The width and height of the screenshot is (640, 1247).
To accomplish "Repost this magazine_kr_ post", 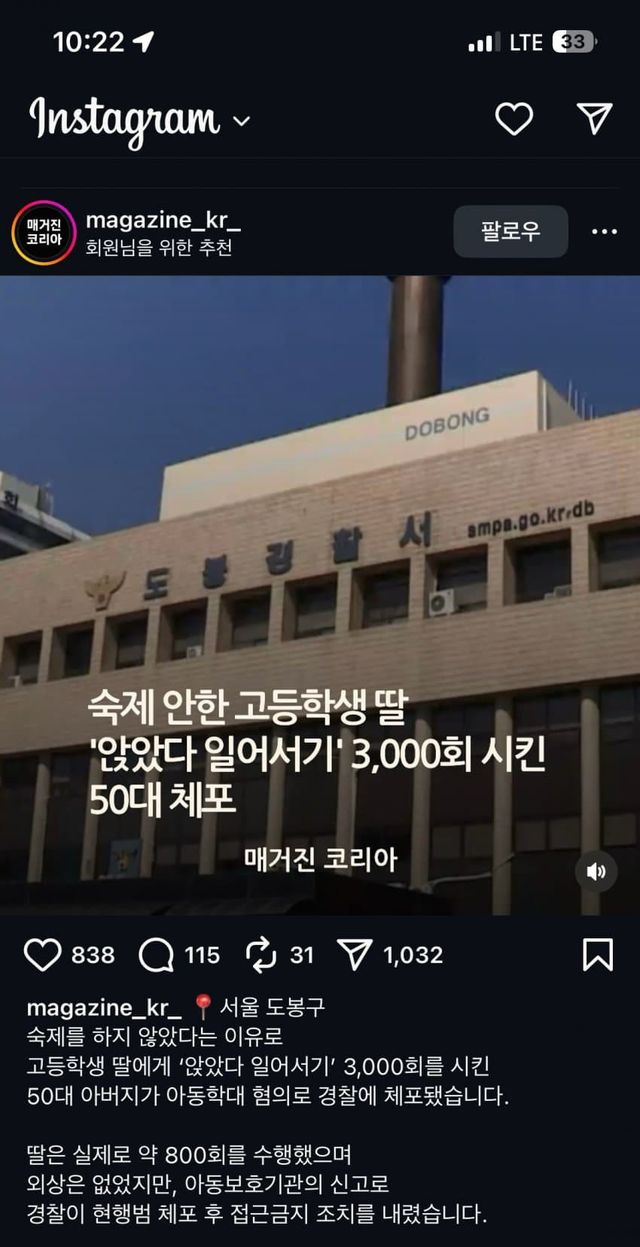I will 261,955.
